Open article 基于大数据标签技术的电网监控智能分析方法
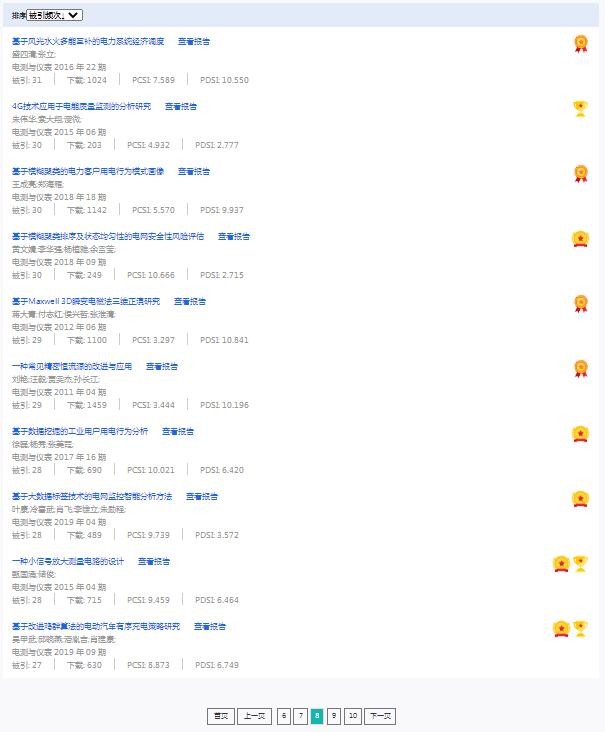The image size is (605, 732). tap(92, 496)
